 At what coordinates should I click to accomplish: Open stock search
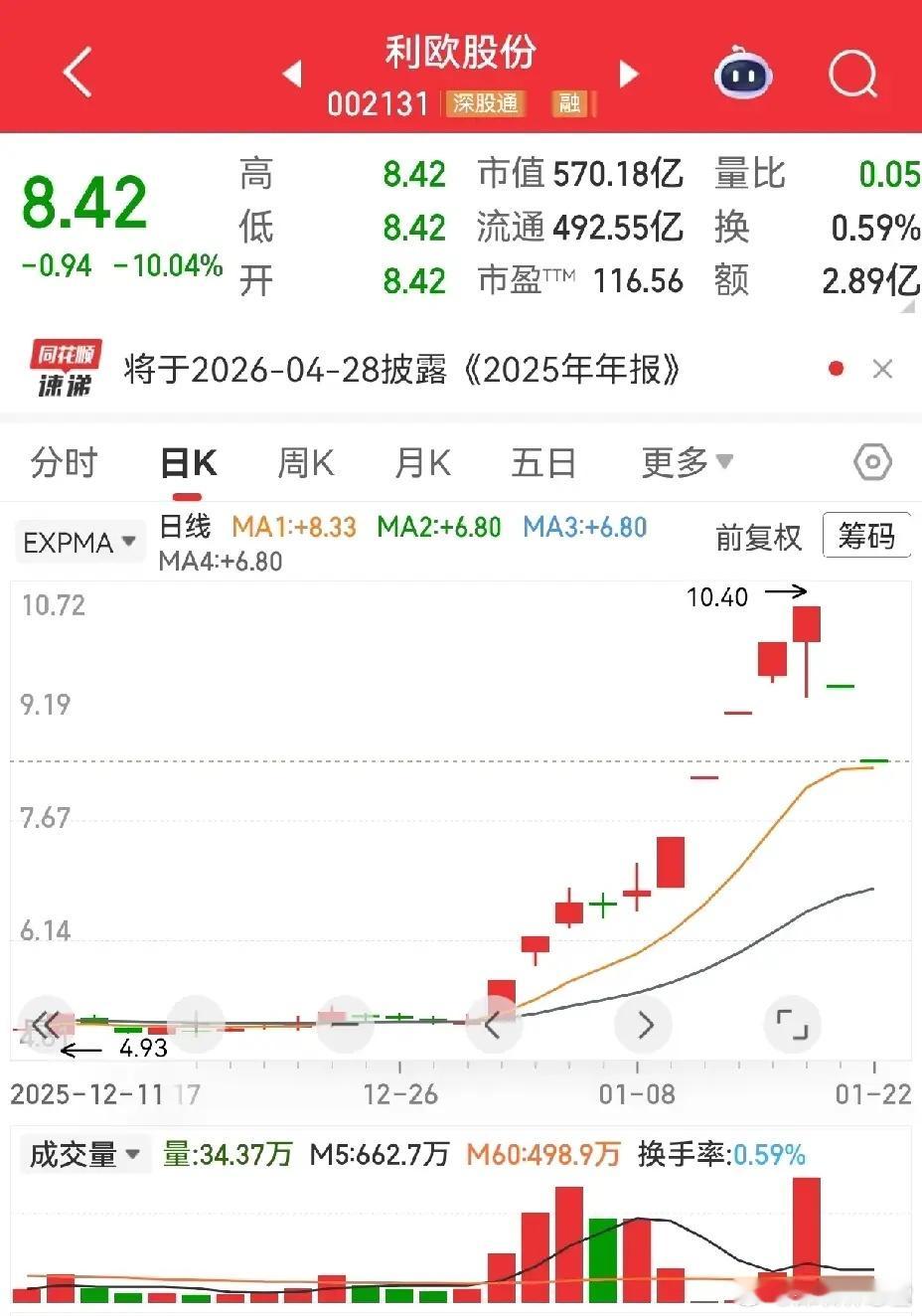coord(852,73)
